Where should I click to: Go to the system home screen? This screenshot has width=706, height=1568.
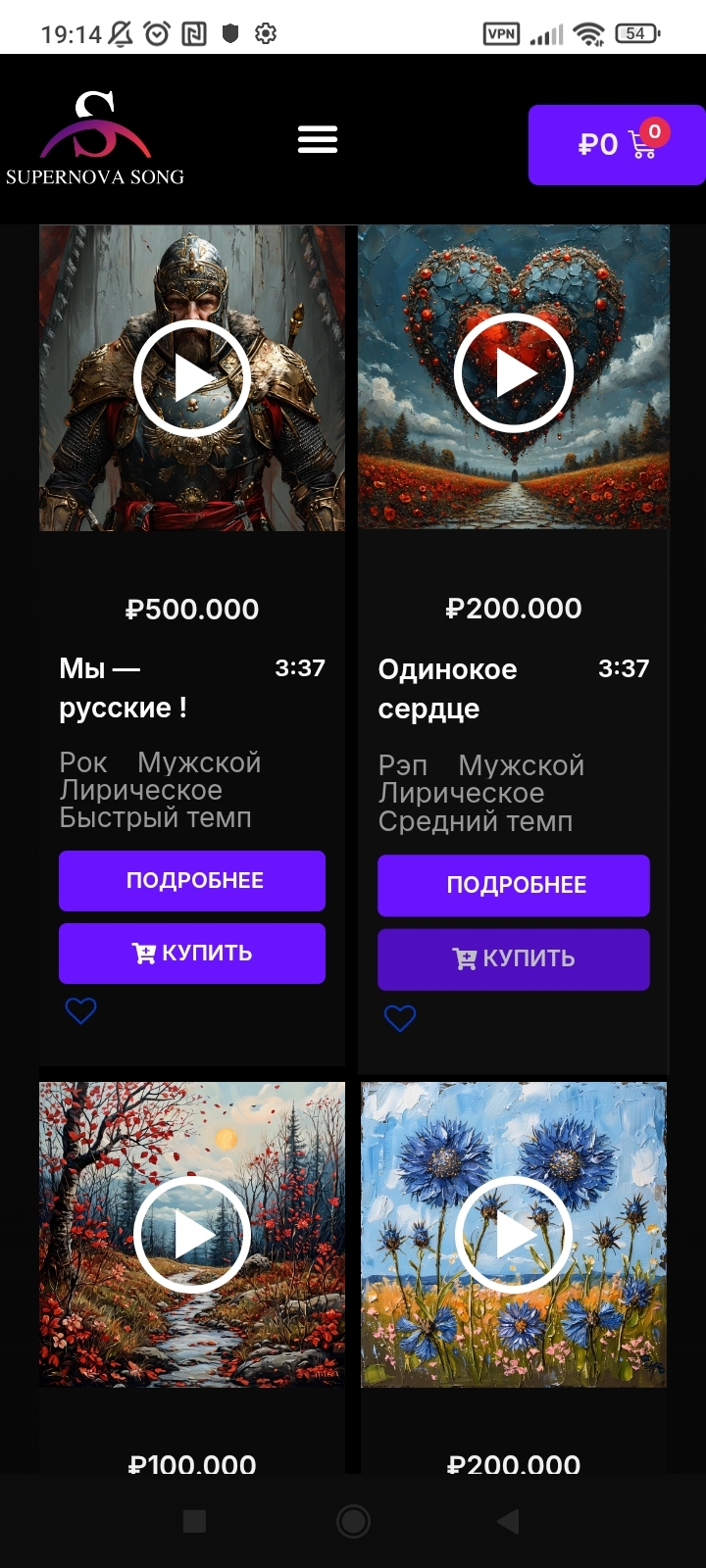pyautogui.click(x=353, y=1521)
